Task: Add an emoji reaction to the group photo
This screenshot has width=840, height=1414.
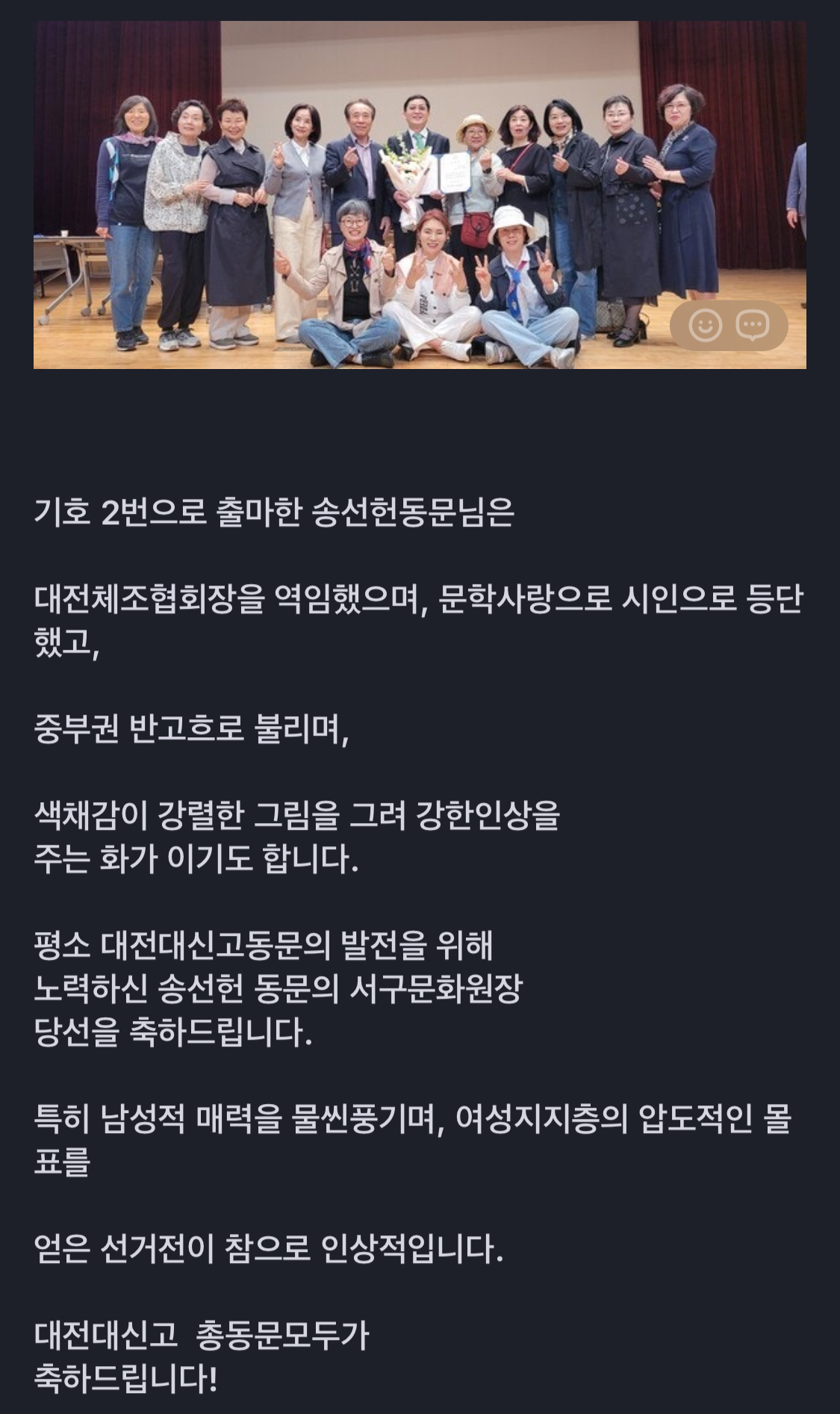Action: pyautogui.click(x=705, y=326)
